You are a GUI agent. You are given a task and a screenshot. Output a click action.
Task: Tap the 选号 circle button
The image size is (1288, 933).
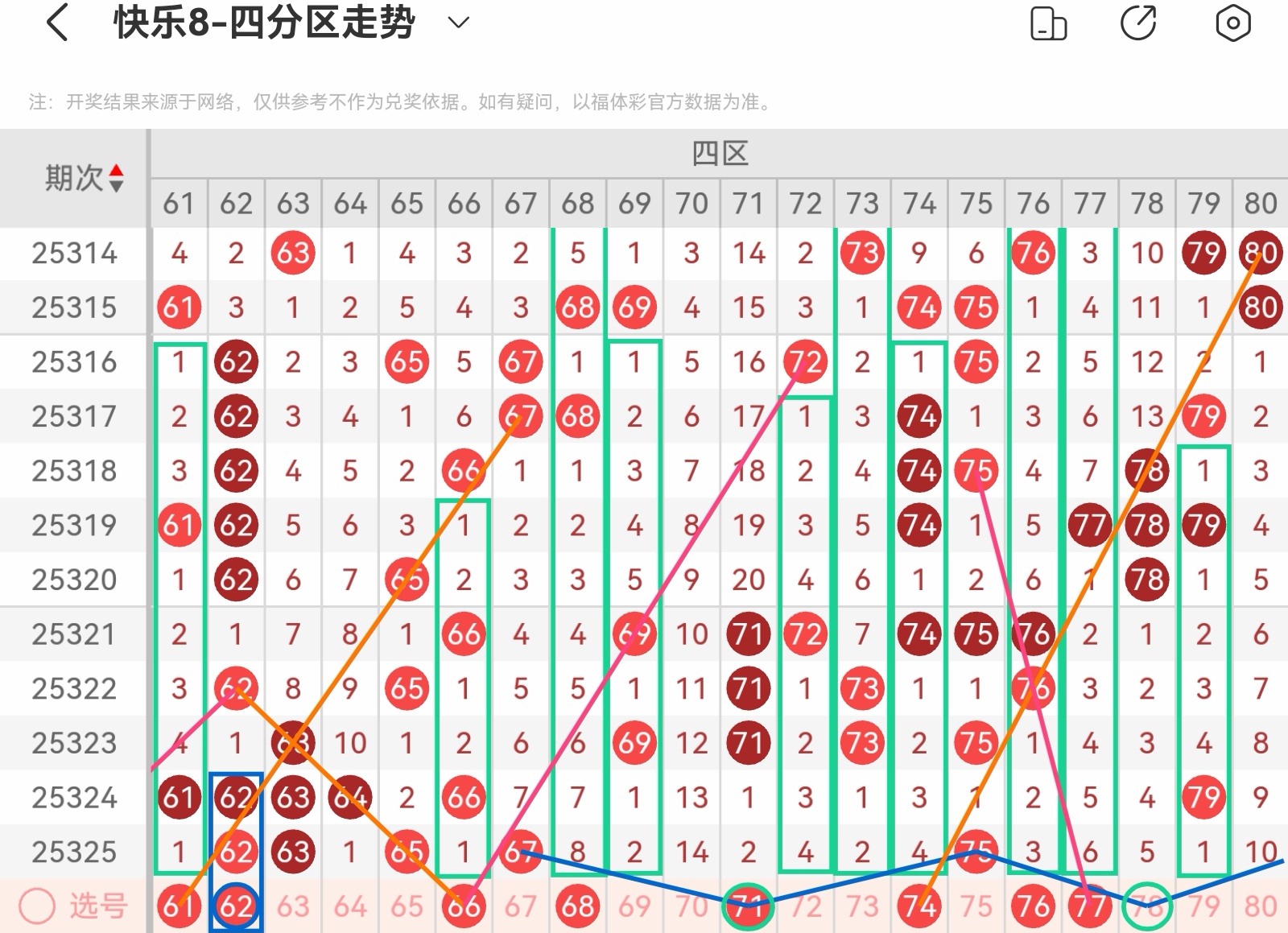tap(37, 906)
